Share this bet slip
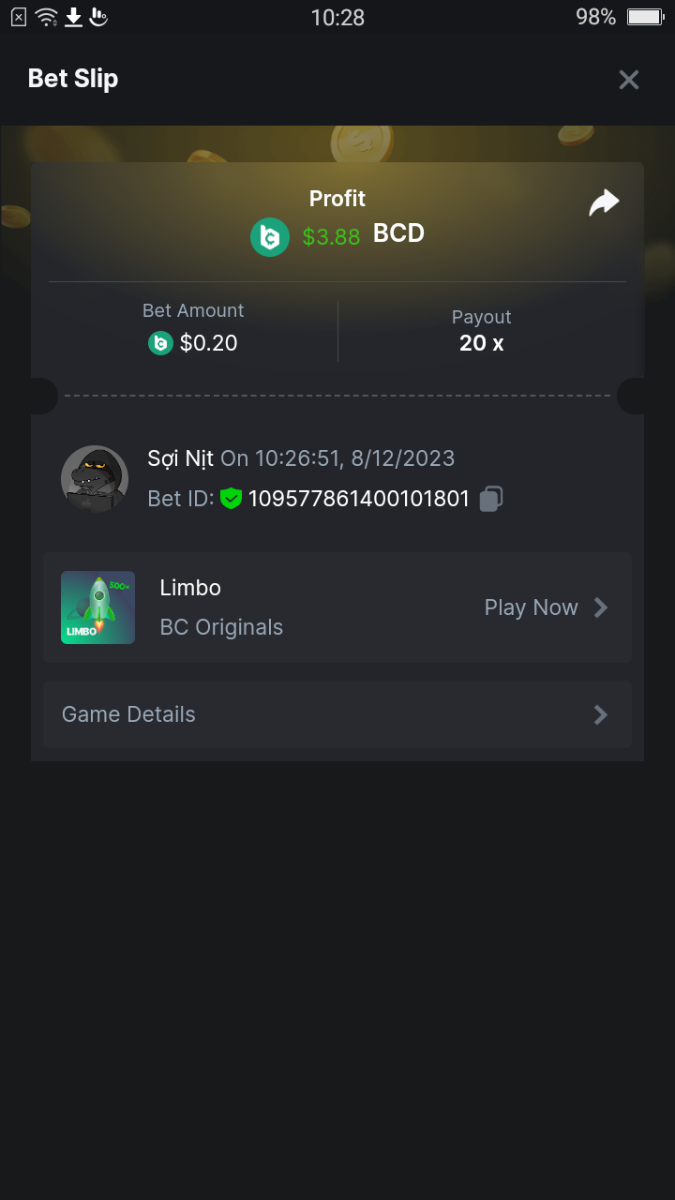Viewport: 675px width, 1200px height. (604, 203)
